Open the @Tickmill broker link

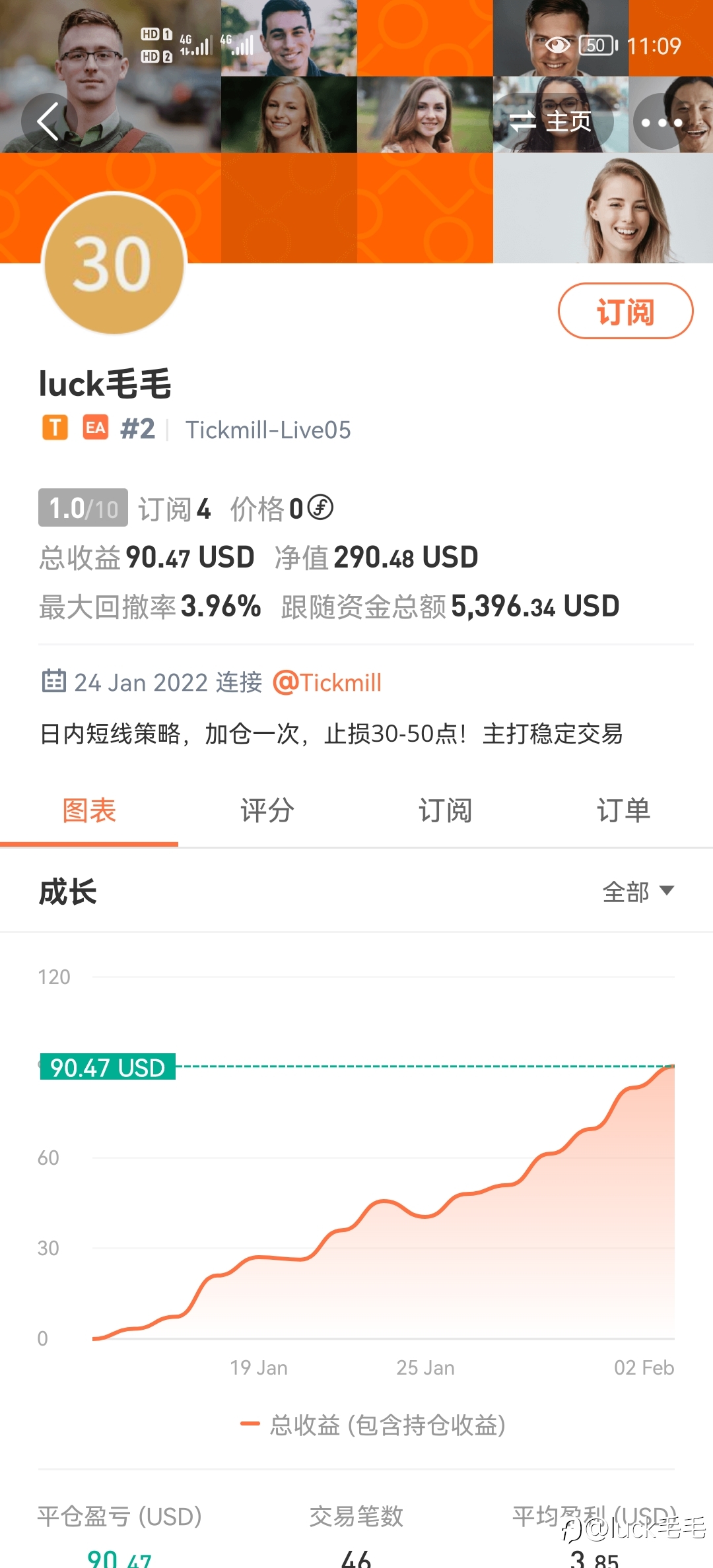(327, 682)
